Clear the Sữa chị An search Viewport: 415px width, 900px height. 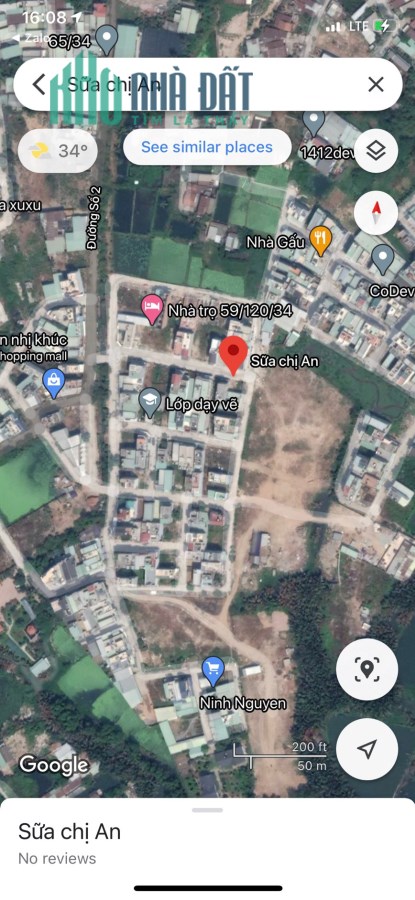coord(376,85)
